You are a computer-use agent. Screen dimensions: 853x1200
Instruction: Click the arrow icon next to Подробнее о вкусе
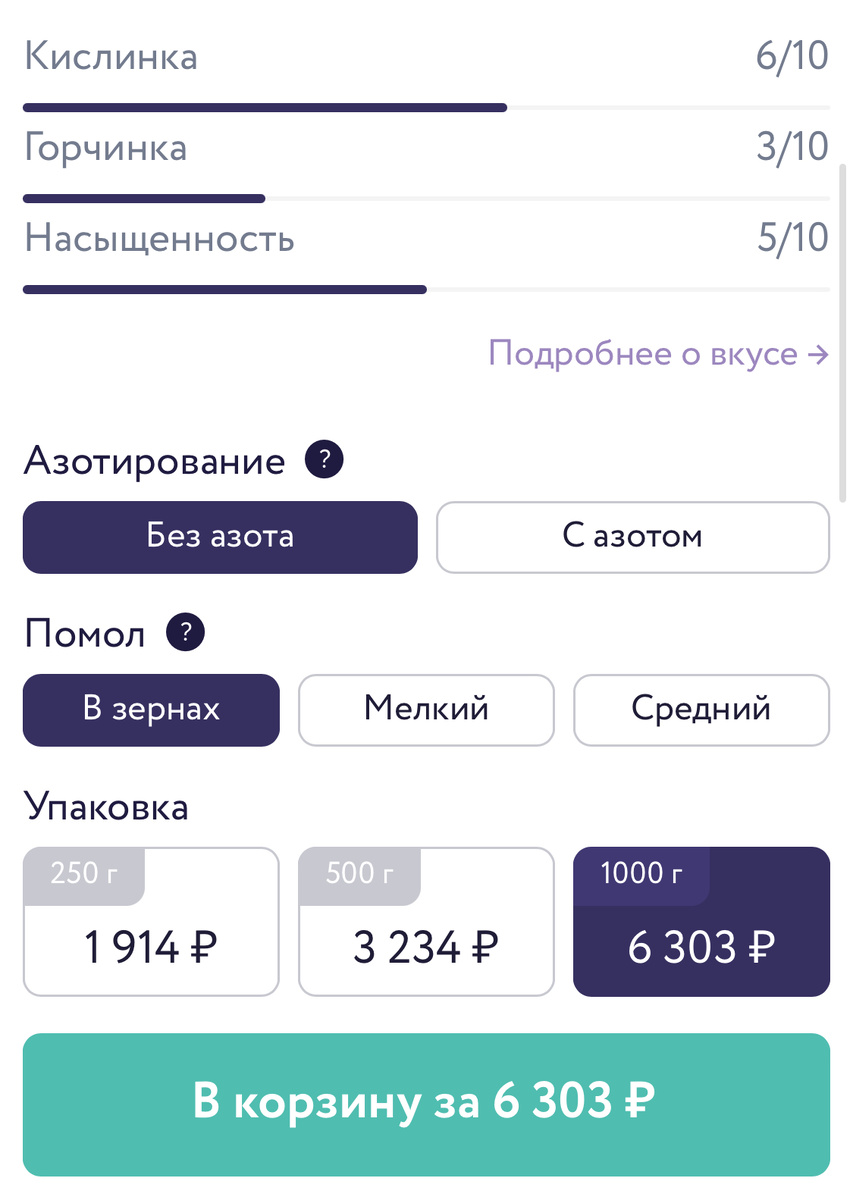pos(818,353)
